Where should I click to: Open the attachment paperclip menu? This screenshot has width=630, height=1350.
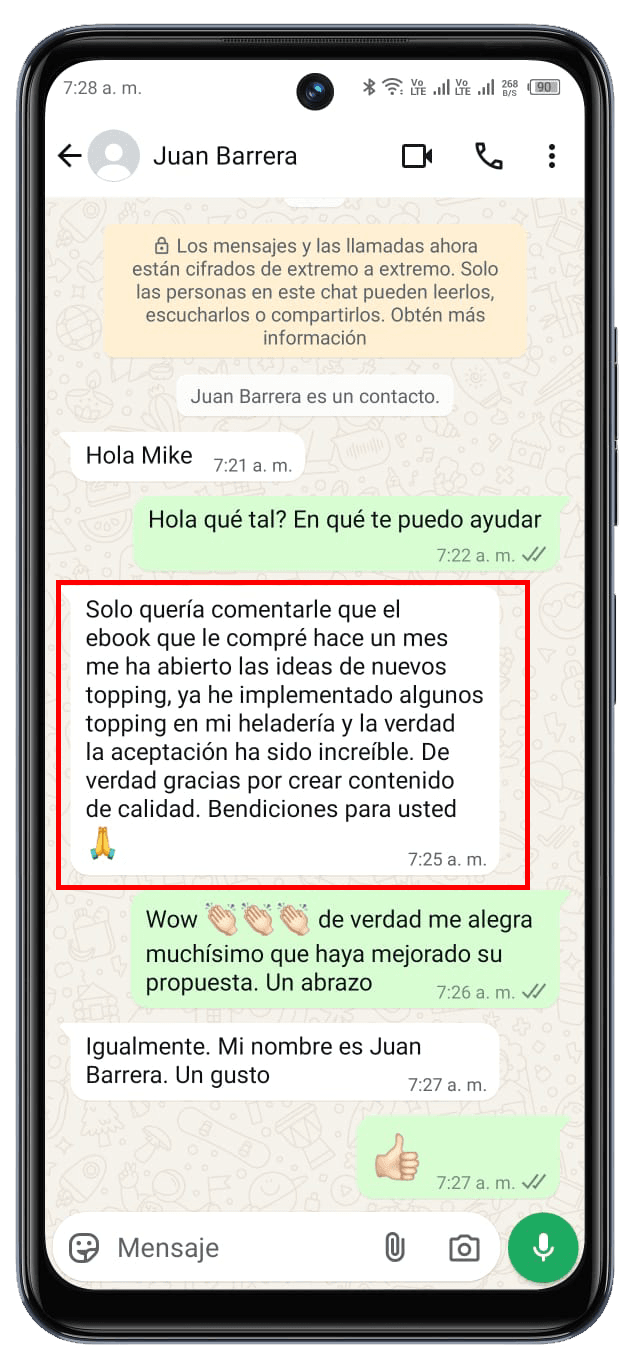(x=394, y=1247)
